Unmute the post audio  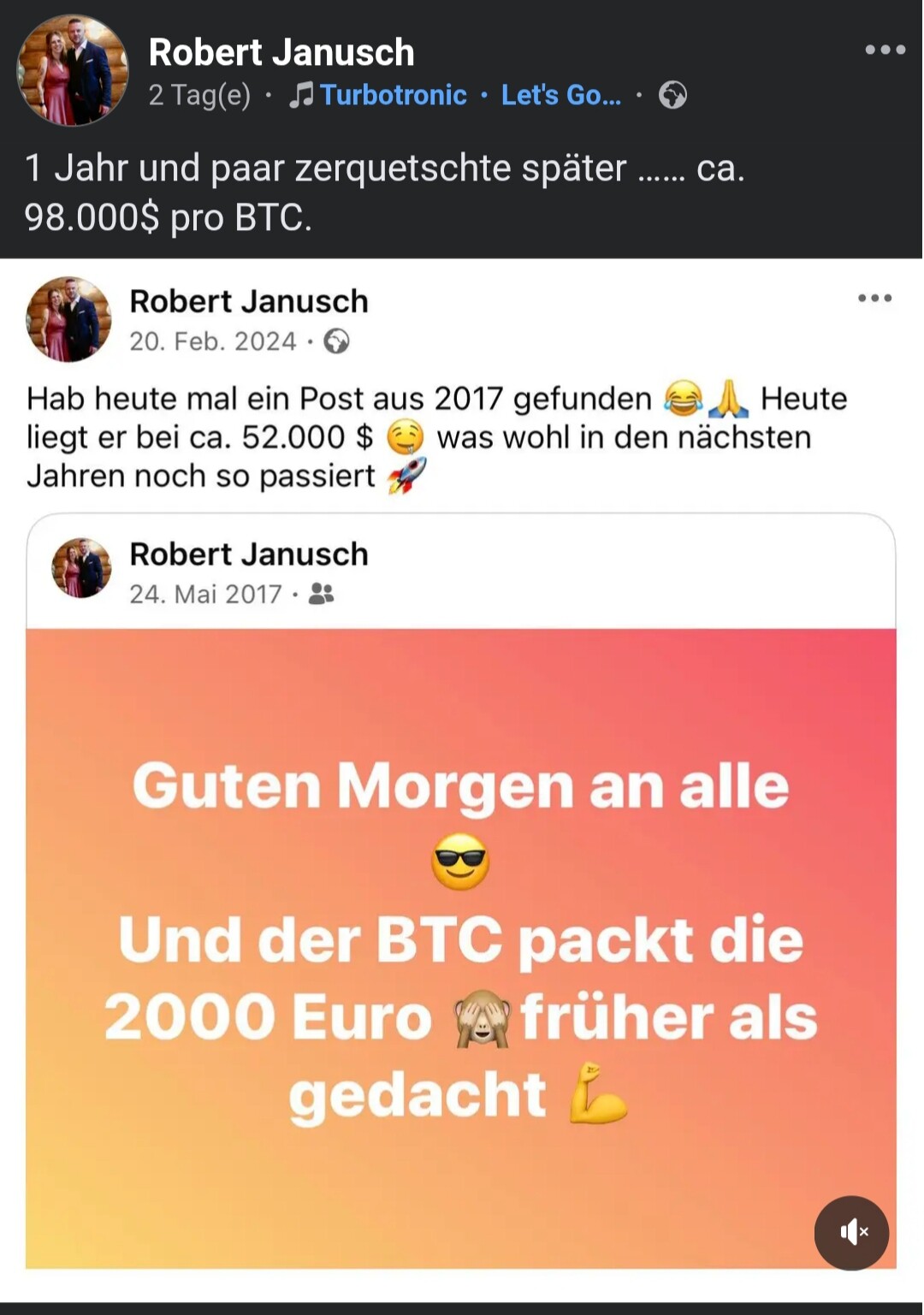tap(851, 1232)
